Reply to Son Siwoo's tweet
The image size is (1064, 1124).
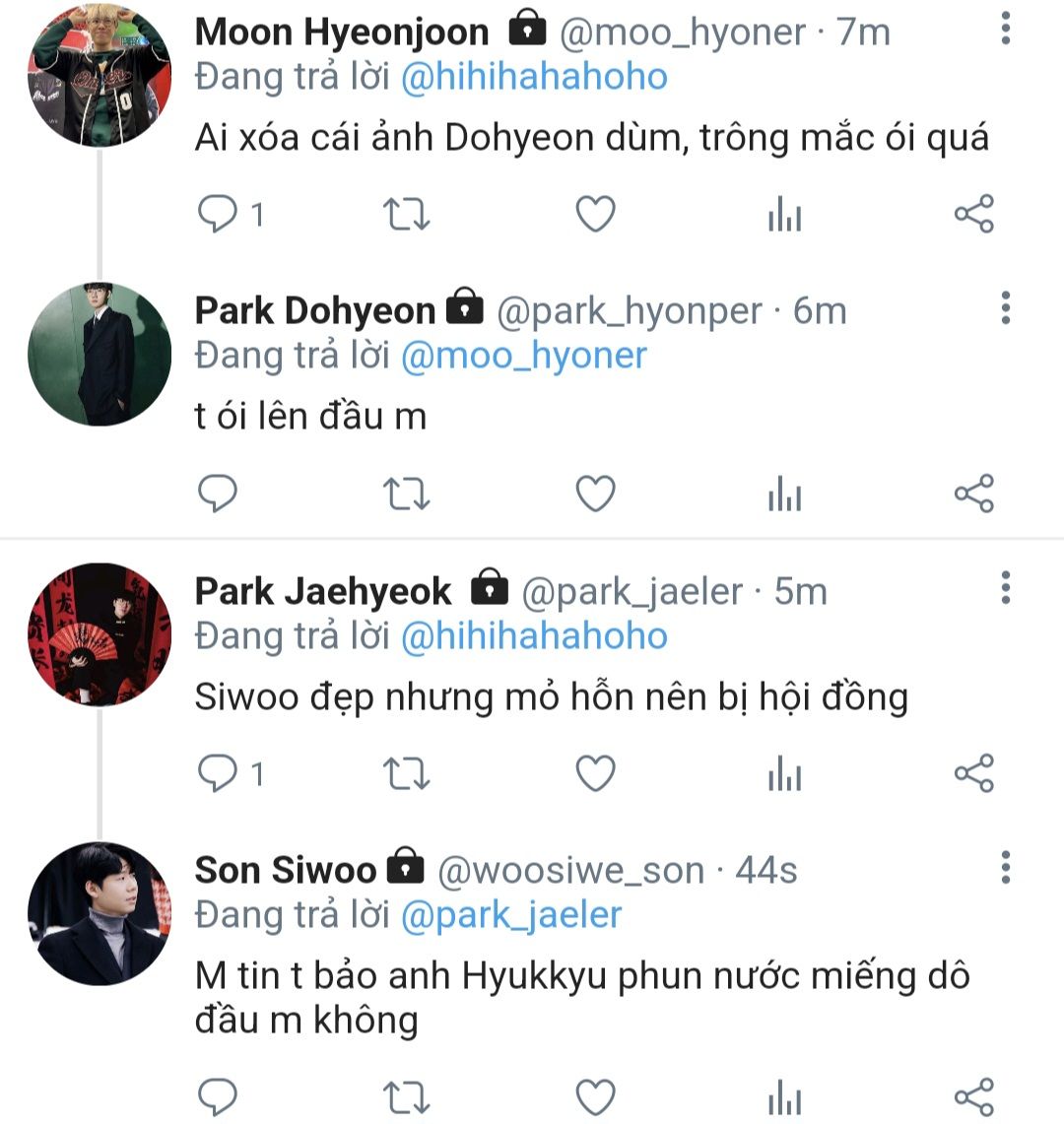point(218,1096)
